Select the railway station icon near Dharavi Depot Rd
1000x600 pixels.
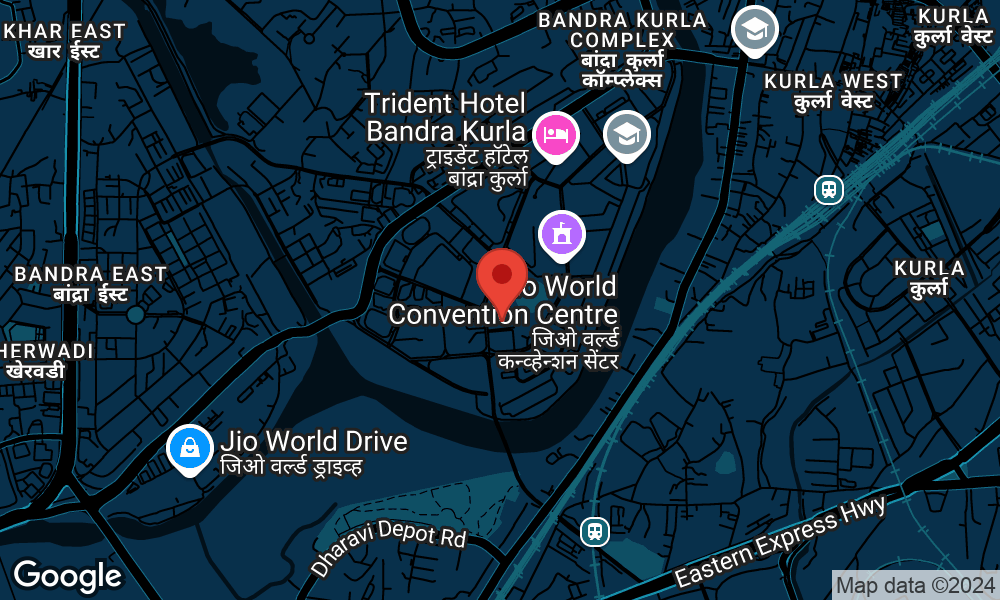[x=595, y=530]
